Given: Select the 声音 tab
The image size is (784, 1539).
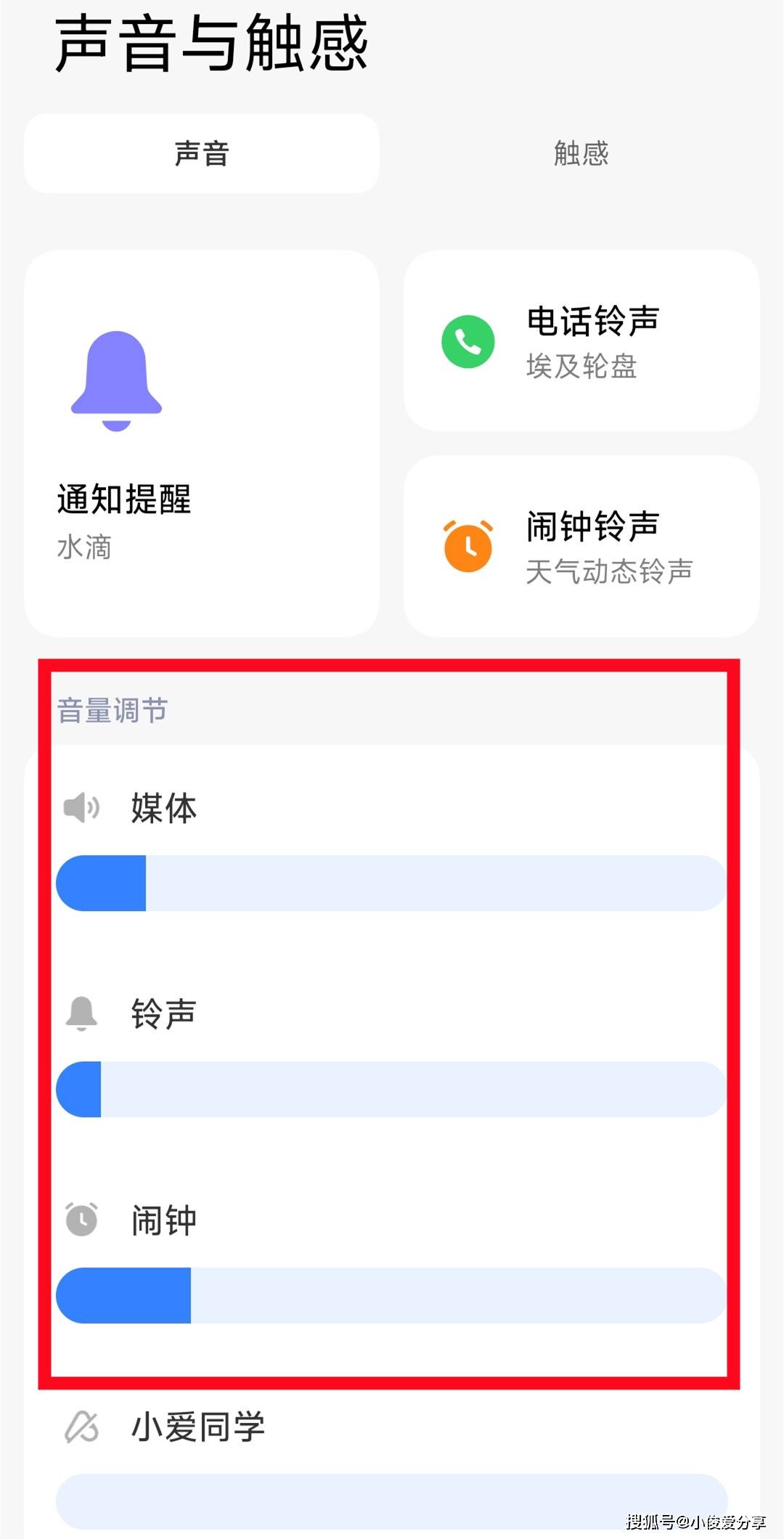Looking at the screenshot, I should [202, 153].
